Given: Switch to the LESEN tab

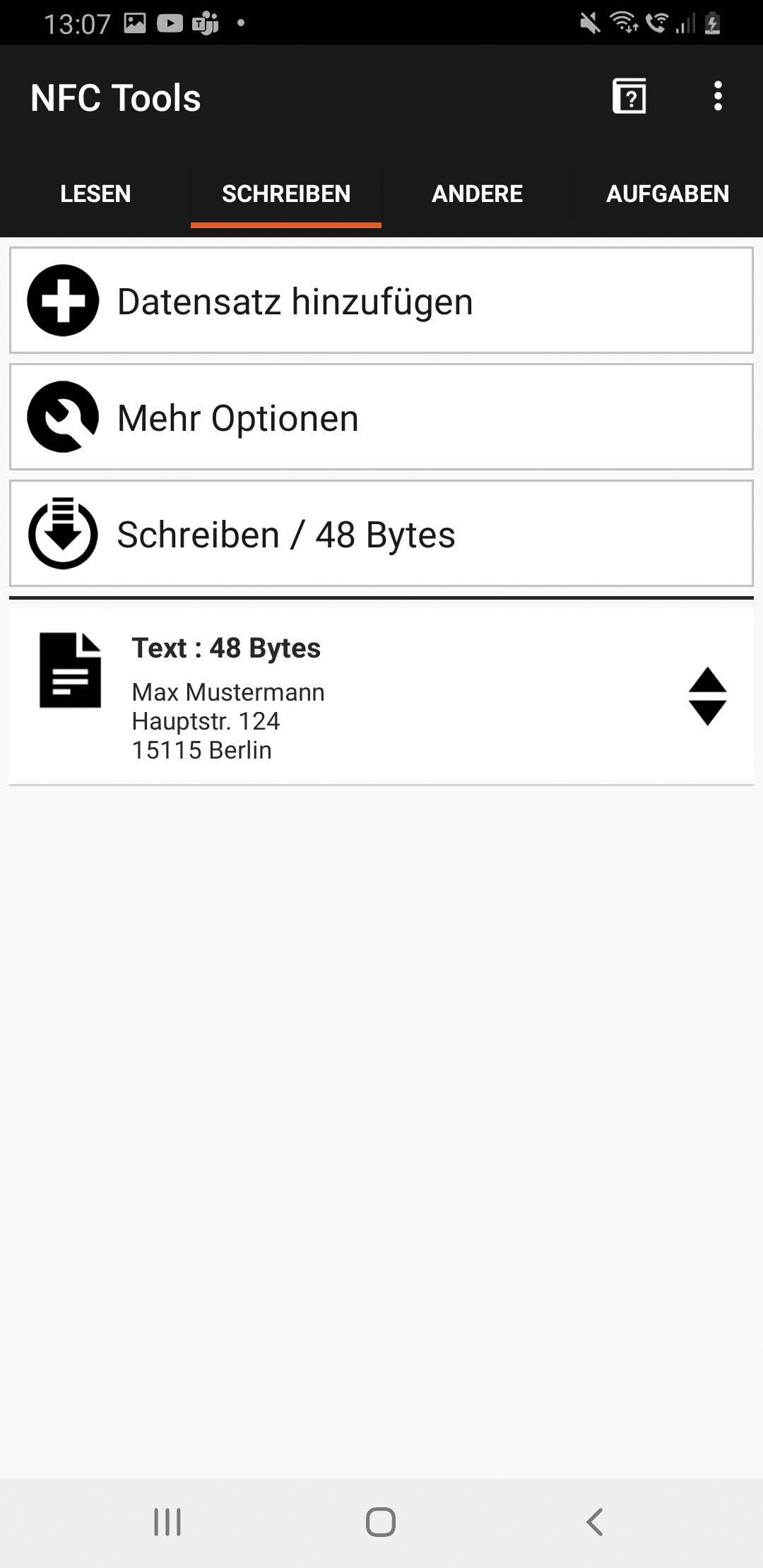Looking at the screenshot, I should 95,194.
